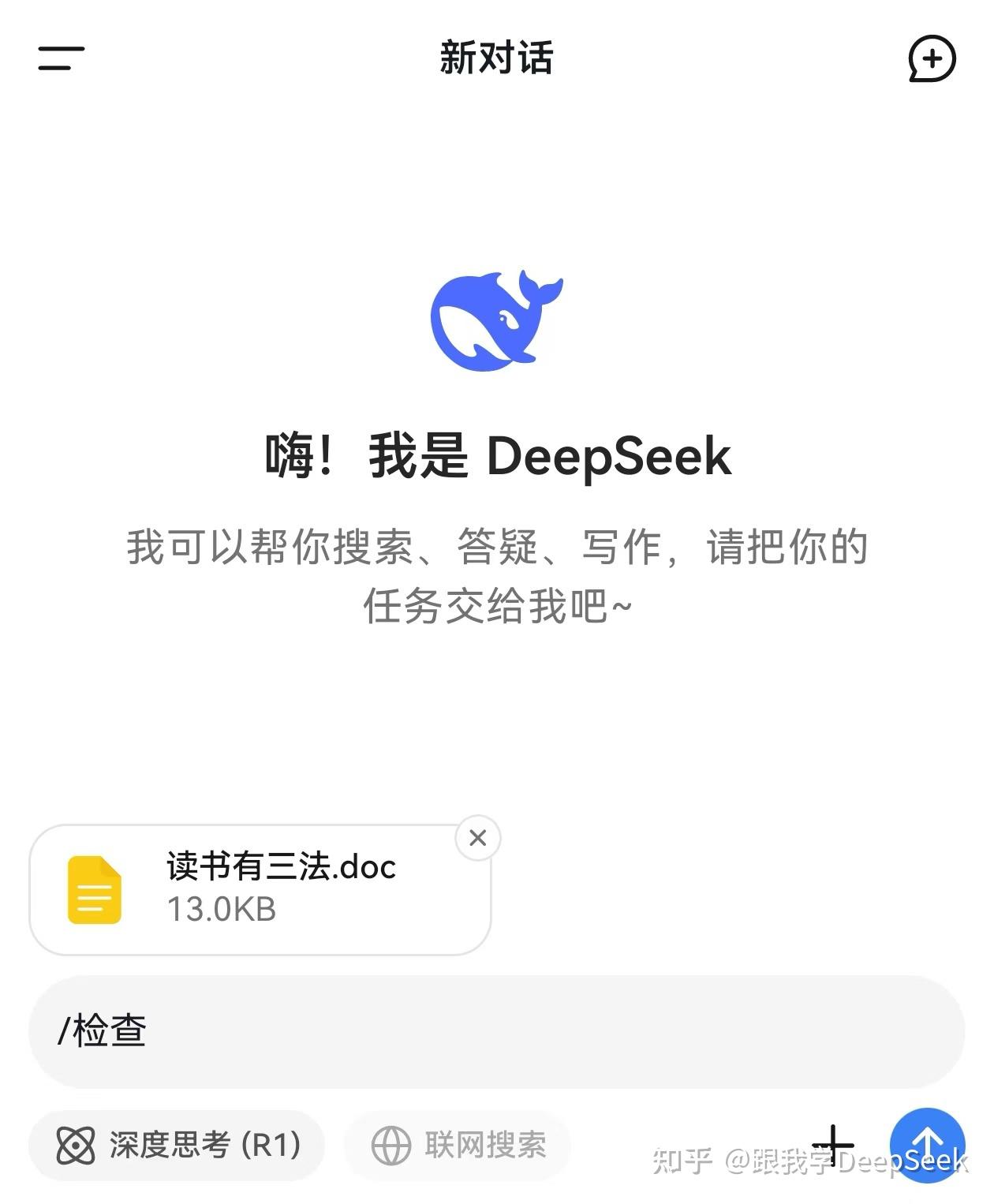Screen dimensions: 994x1204
Task: Open the sidebar menu
Action: click(x=61, y=58)
